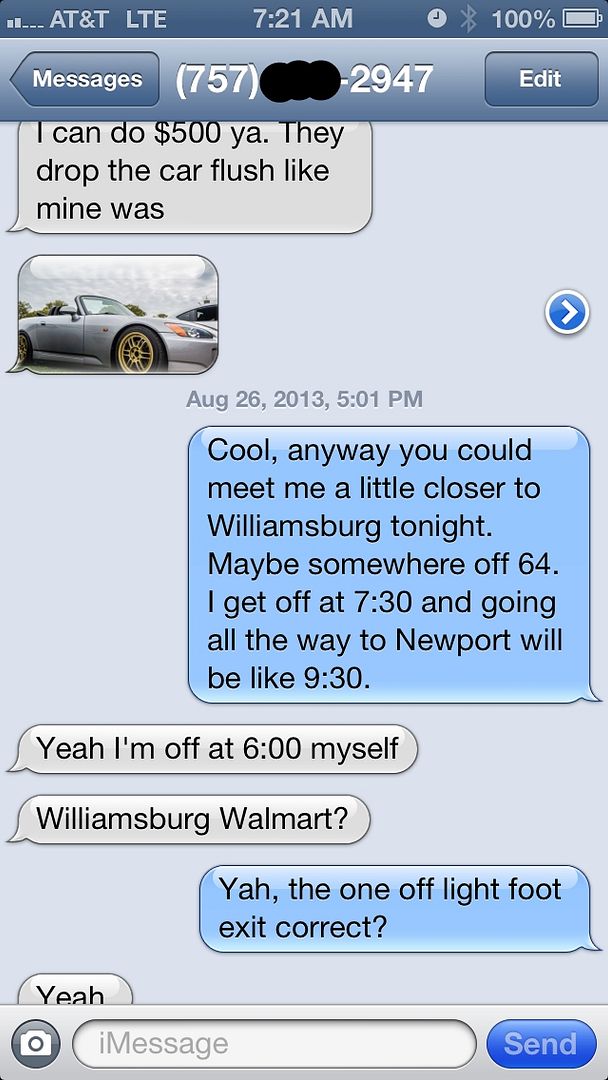Open the camera to attach a photo
Viewport: 608px width, 1080px height.
(x=35, y=1044)
